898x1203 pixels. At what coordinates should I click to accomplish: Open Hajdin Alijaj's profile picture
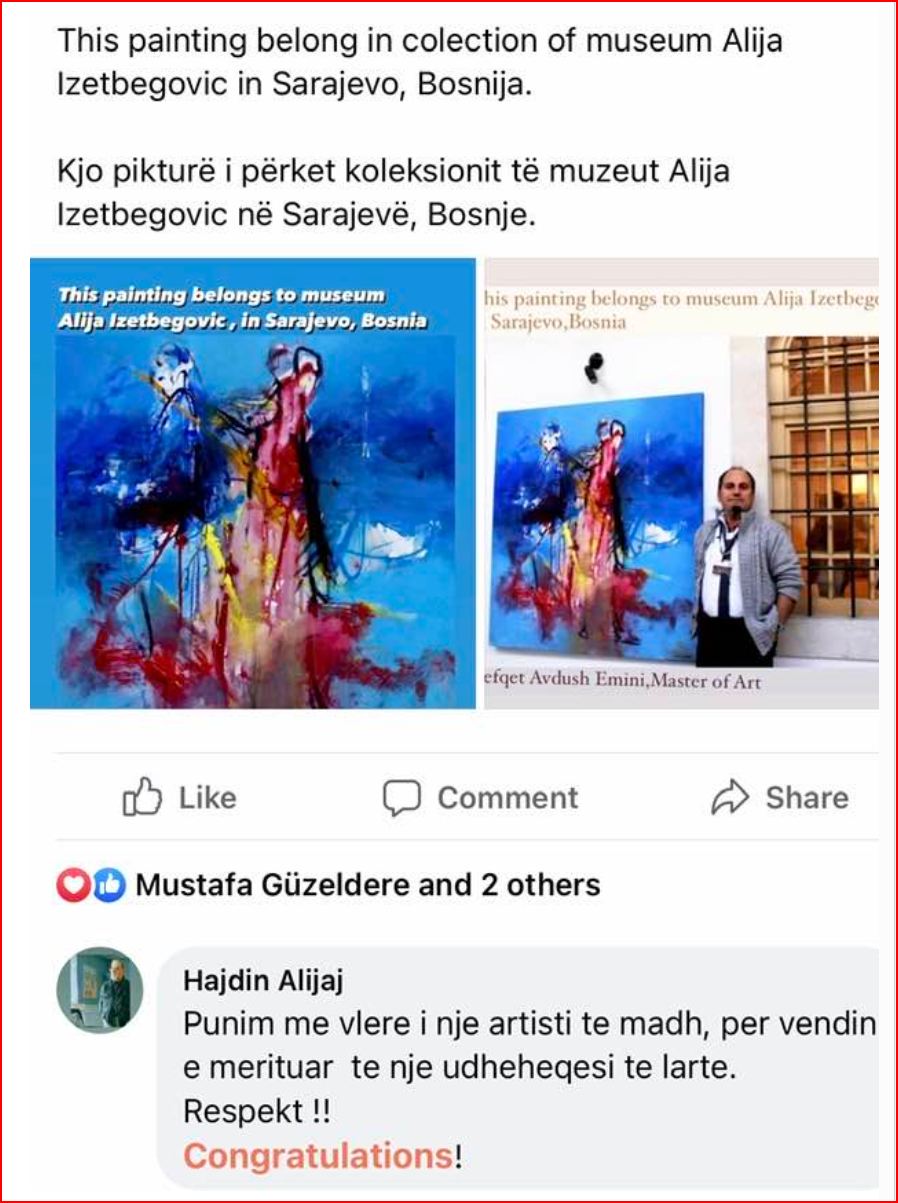(100, 989)
